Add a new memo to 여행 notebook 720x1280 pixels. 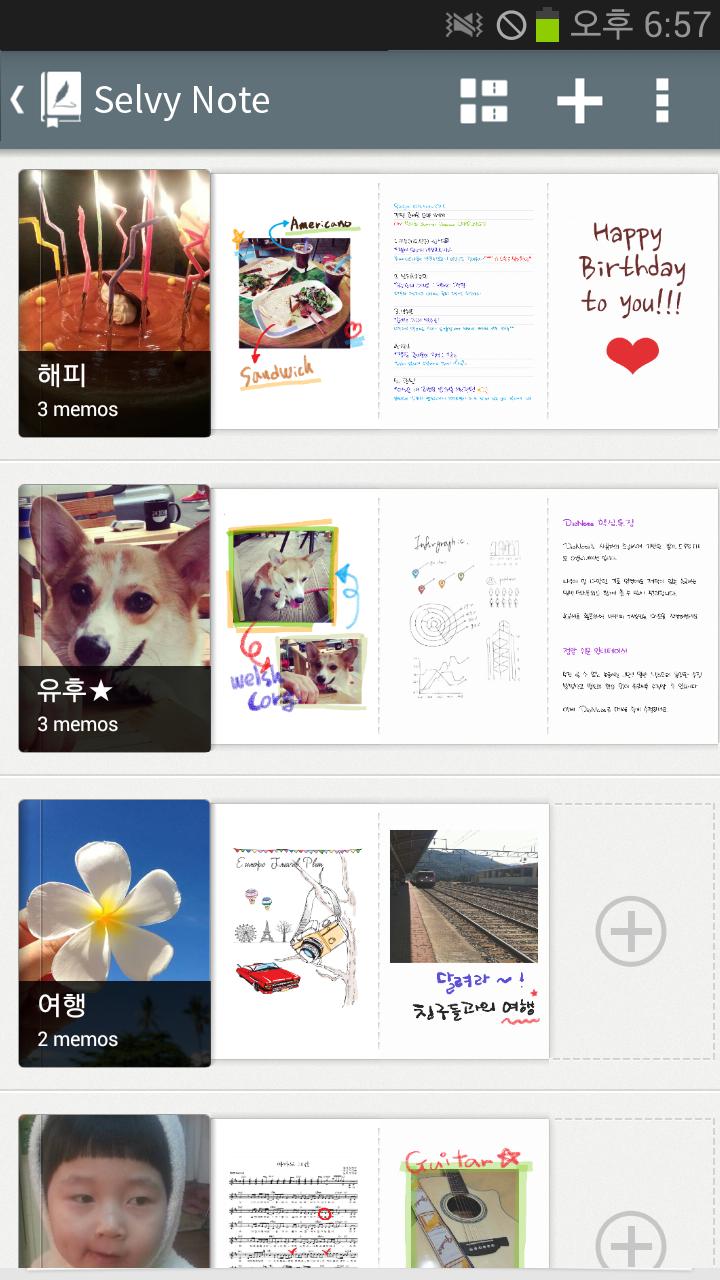(x=631, y=931)
